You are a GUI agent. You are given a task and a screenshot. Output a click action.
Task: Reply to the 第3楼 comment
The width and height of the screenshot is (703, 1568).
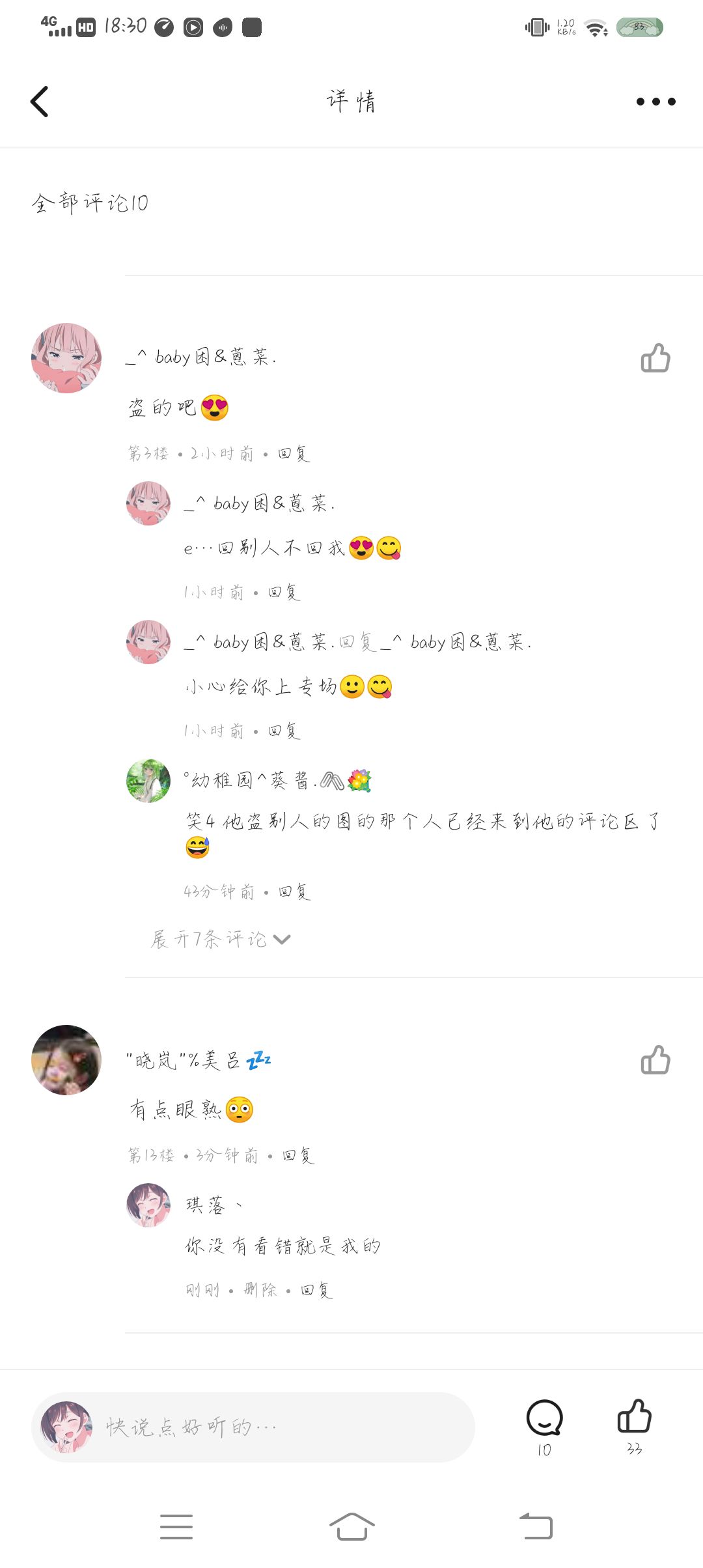(x=294, y=453)
